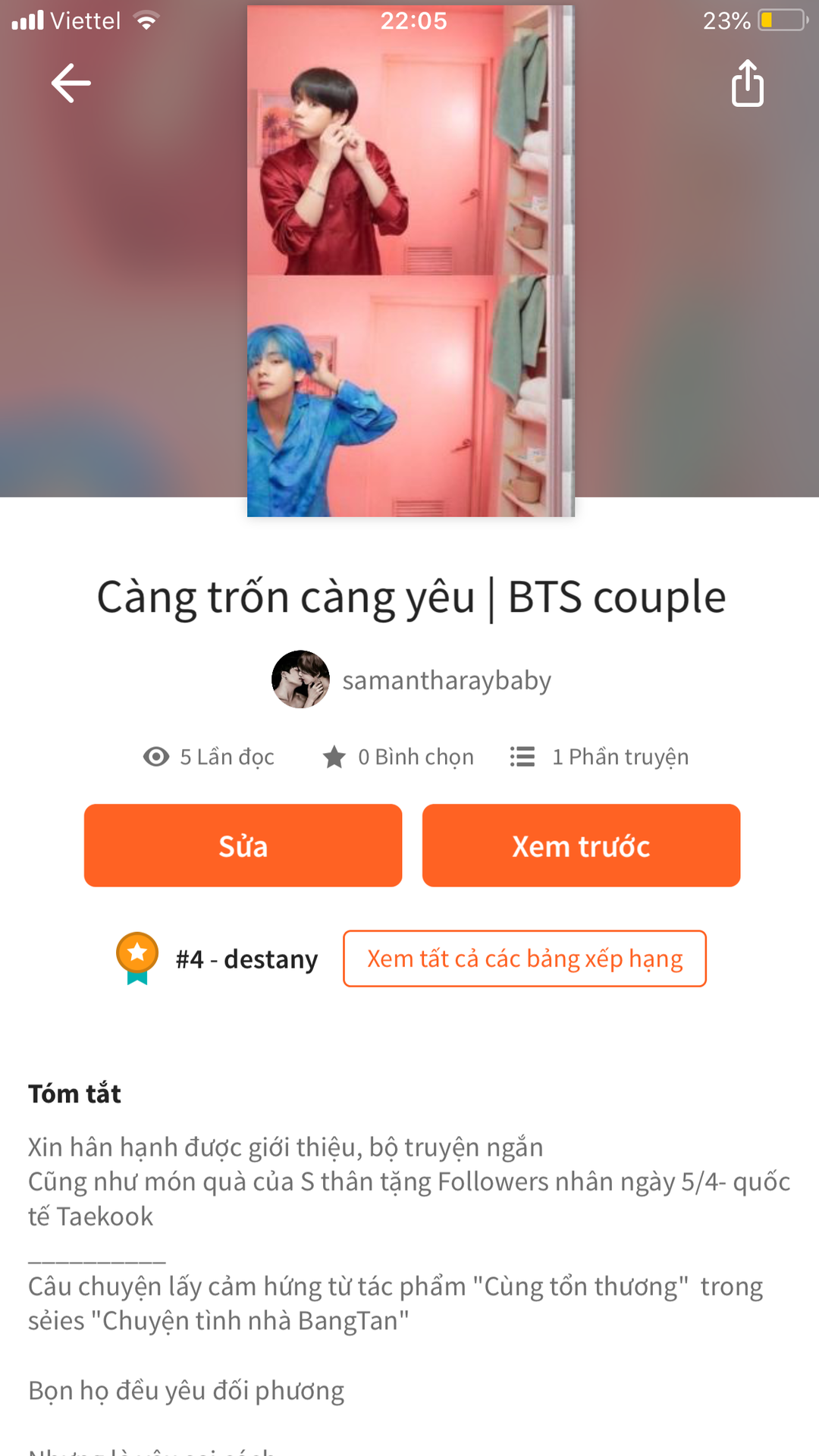Share this story
Viewport: 819px width, 1456px height.
click(747, 83)
